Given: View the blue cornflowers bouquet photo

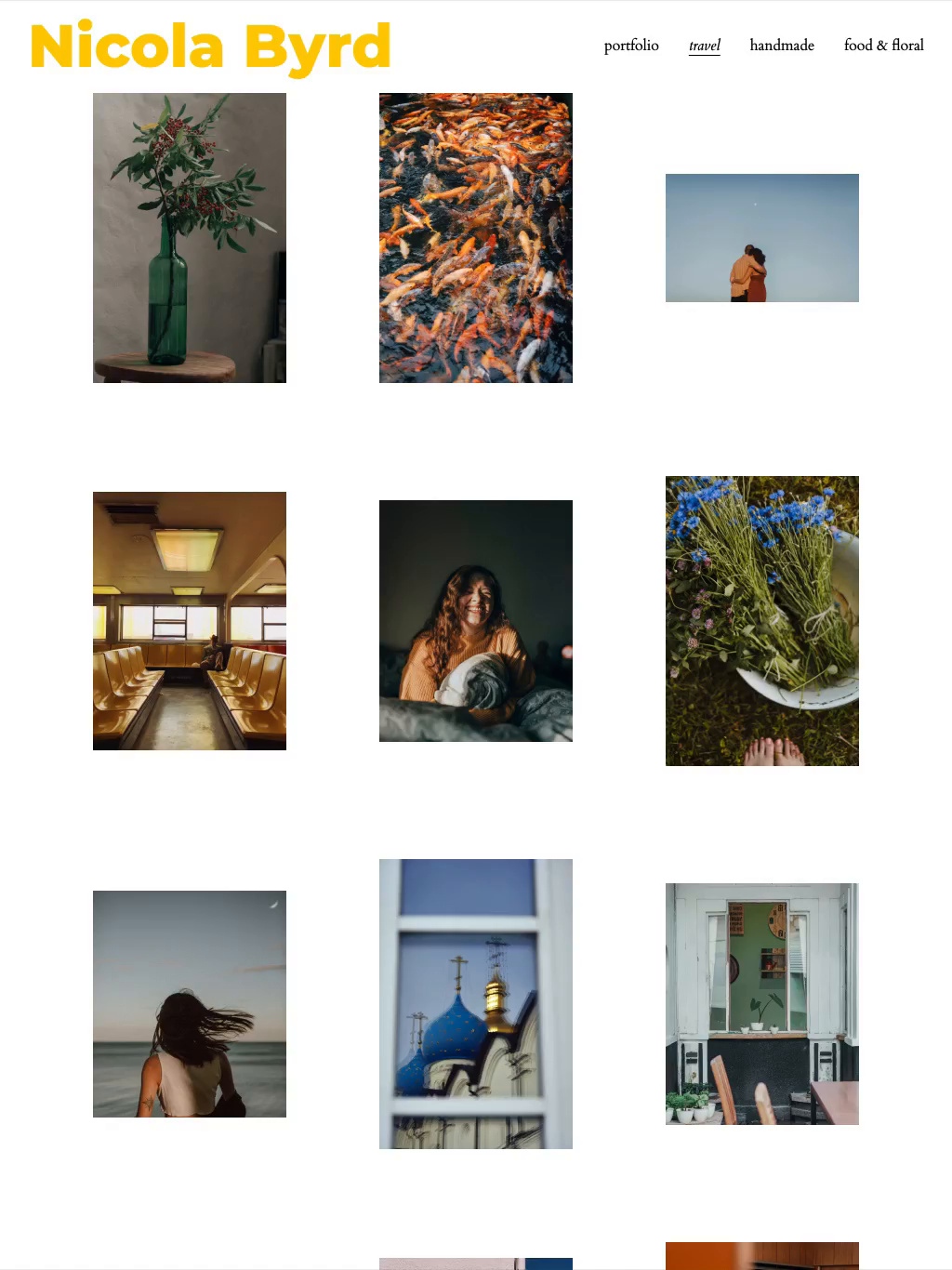Looking at the screenshot, I should coord(762,621).
